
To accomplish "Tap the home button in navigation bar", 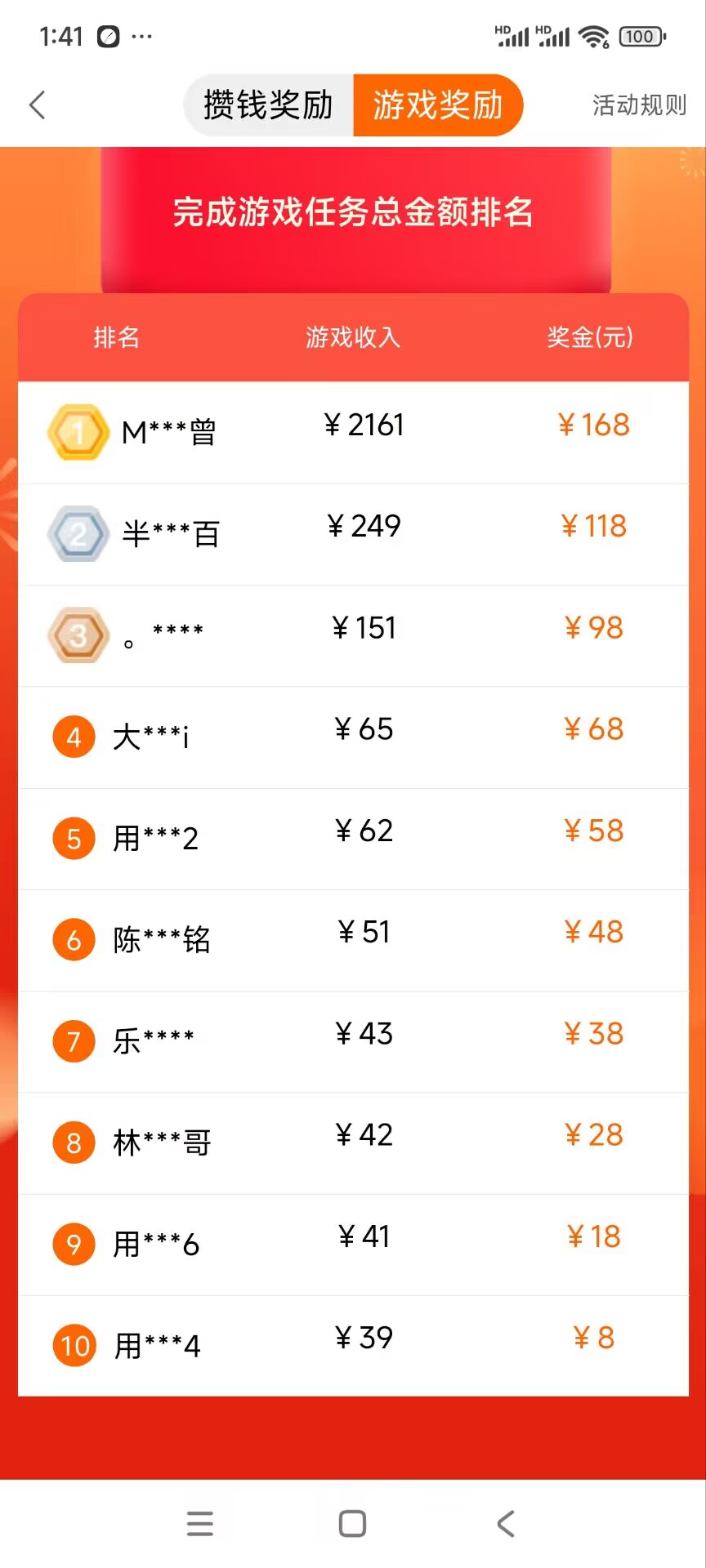I will pos(352,1521).
